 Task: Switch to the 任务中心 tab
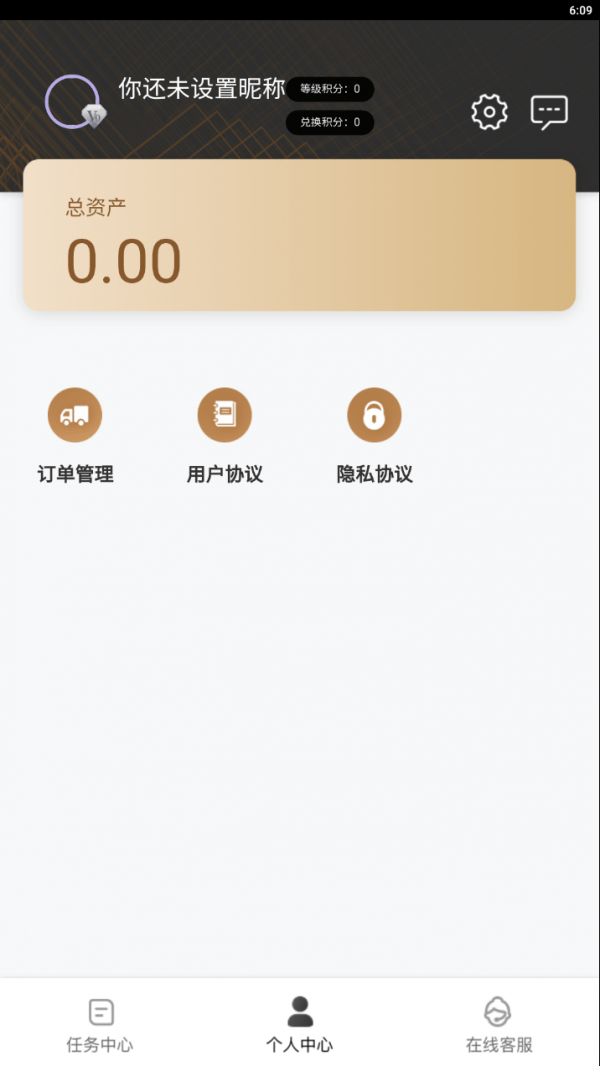tap(100, 1024)
